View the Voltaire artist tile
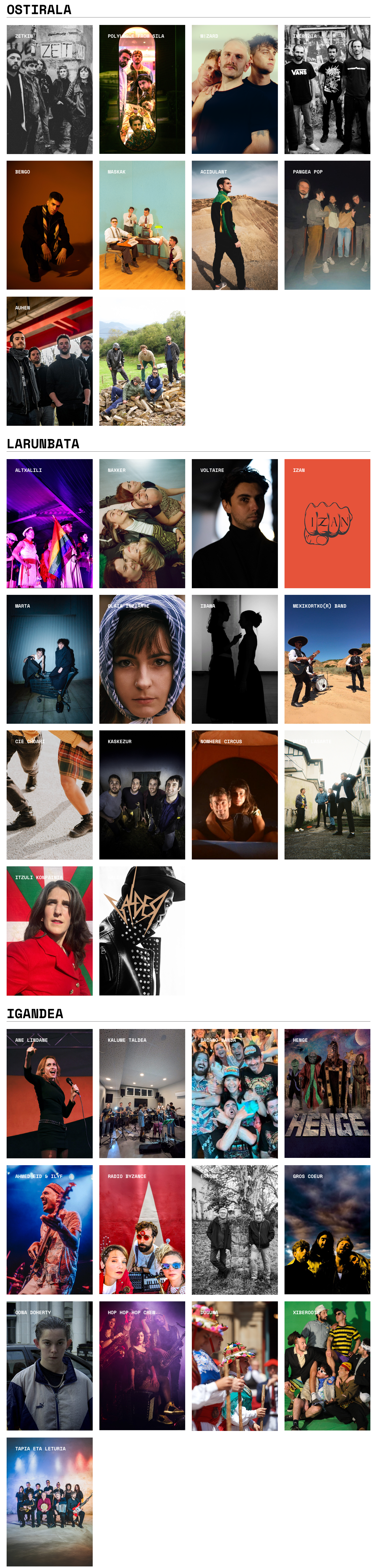The image size is (377, 1568). pos(234,524)
